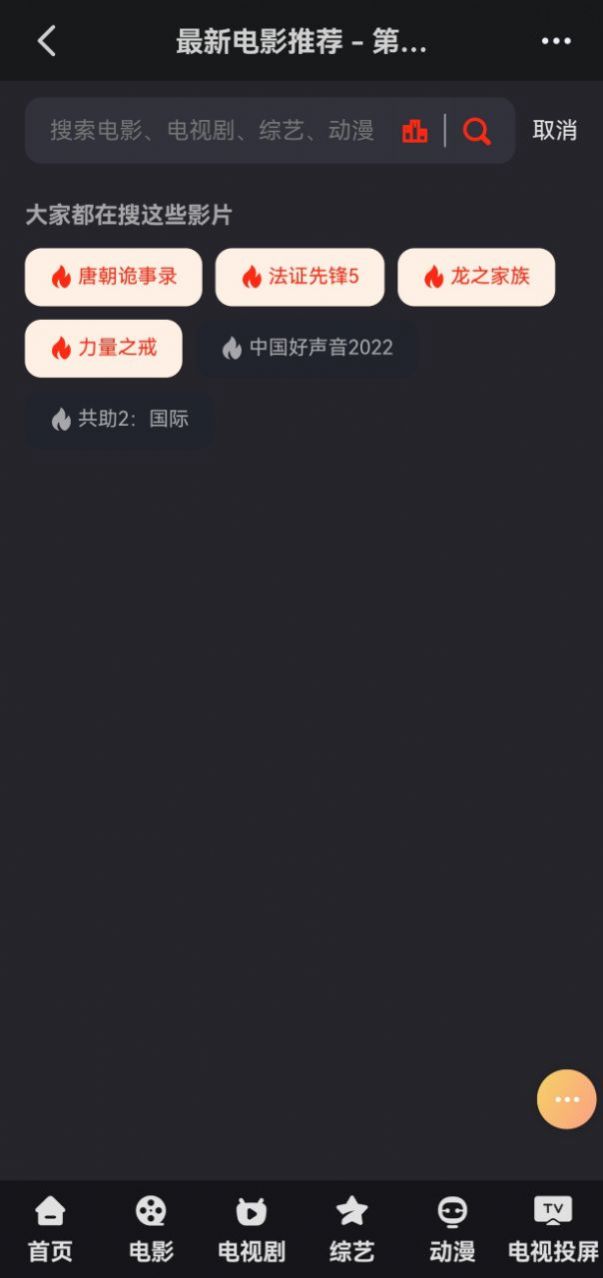Choose the 龙之家族 trending chip

point(476,277)
